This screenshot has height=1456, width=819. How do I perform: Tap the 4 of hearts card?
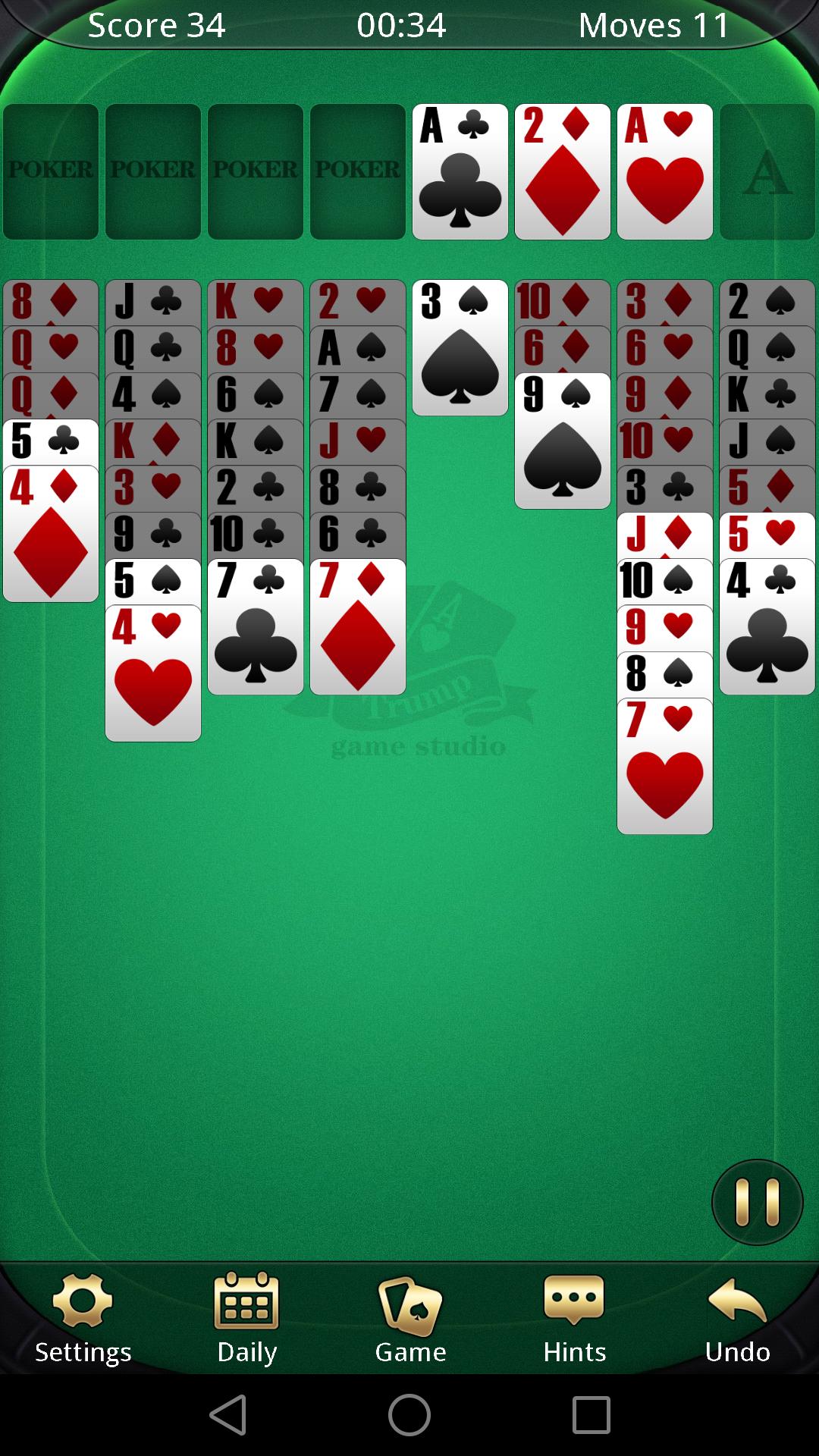click(x=152, y=675)
